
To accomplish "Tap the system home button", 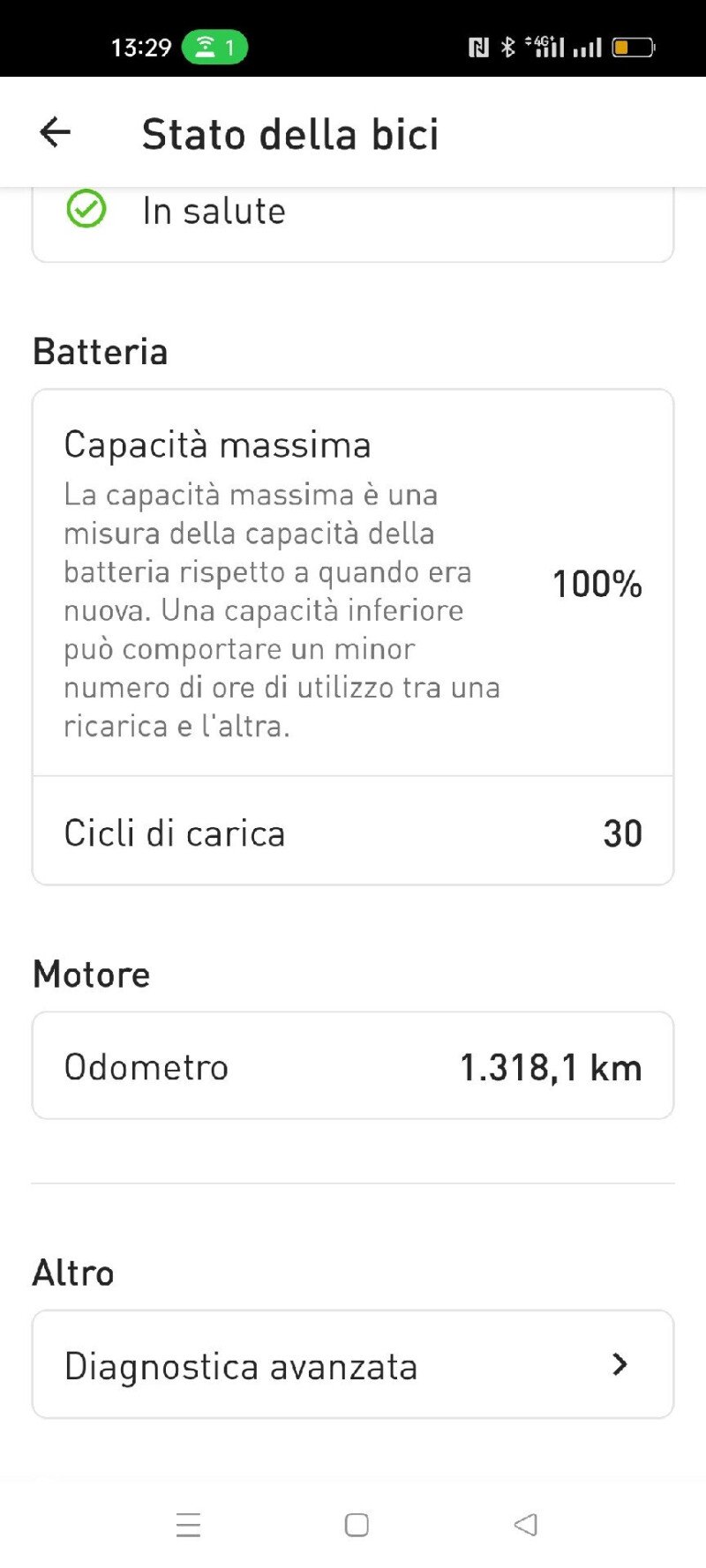I will coord(357,1525).
